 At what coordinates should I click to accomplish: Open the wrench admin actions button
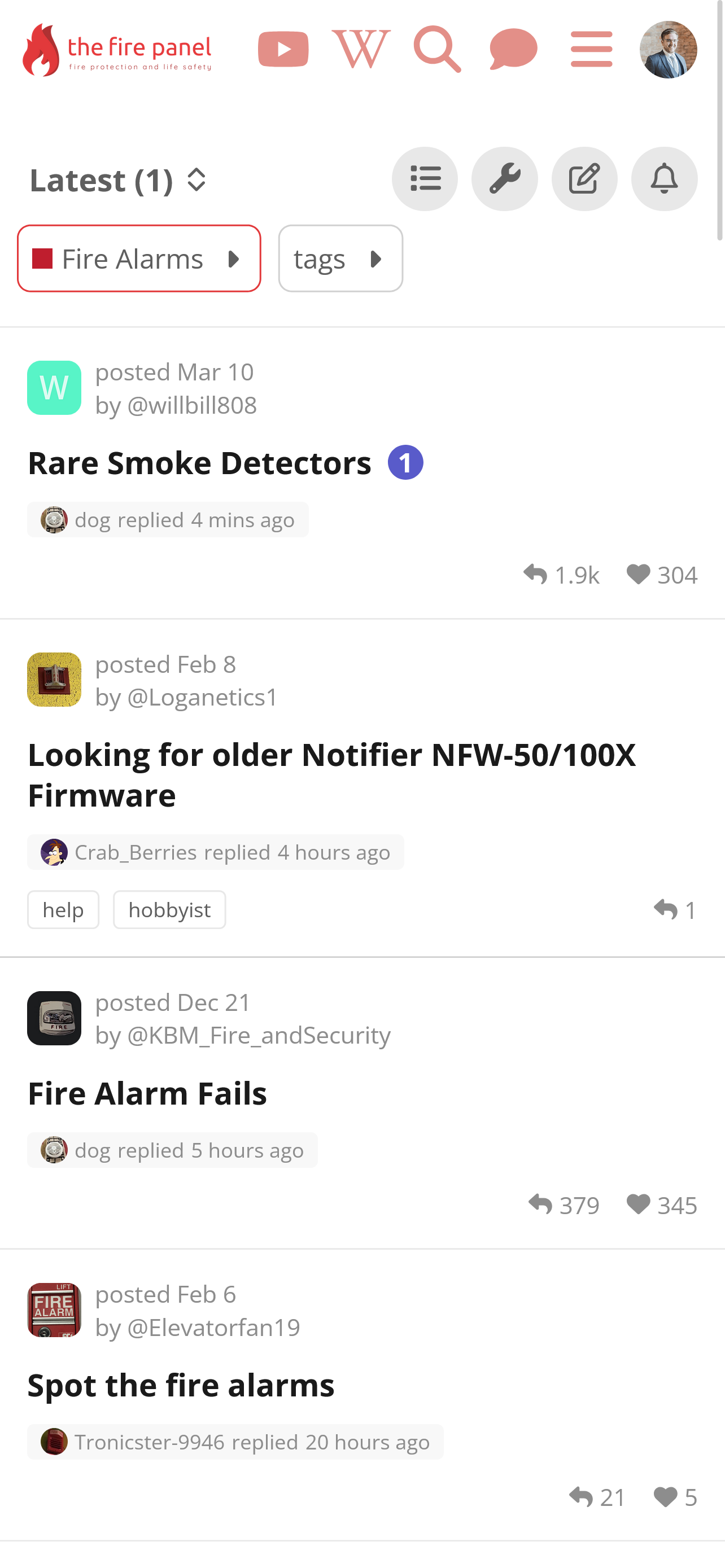pyautogui.click(x=504, y=179)
